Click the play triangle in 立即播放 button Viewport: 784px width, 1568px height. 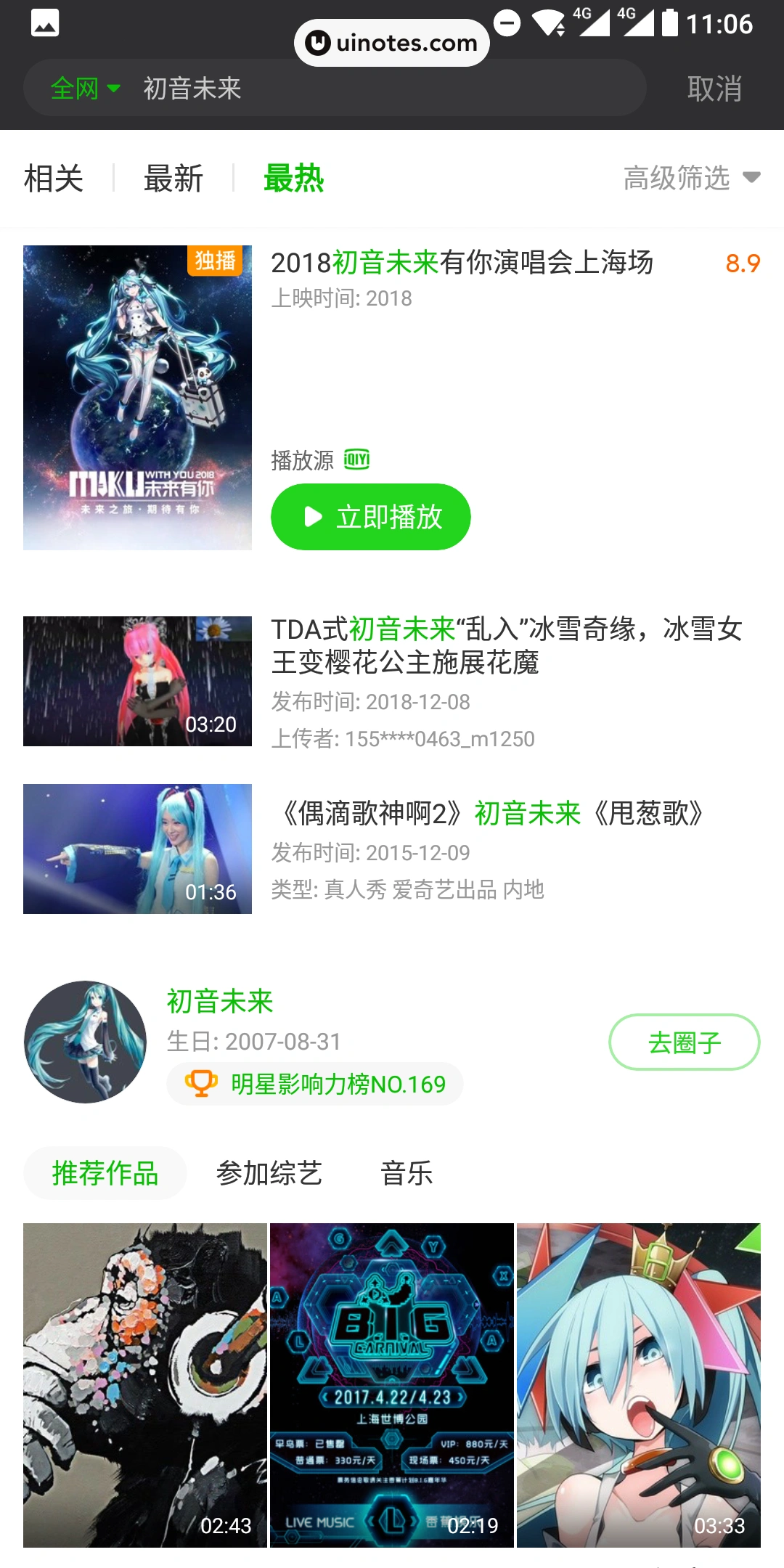[314, 517]
